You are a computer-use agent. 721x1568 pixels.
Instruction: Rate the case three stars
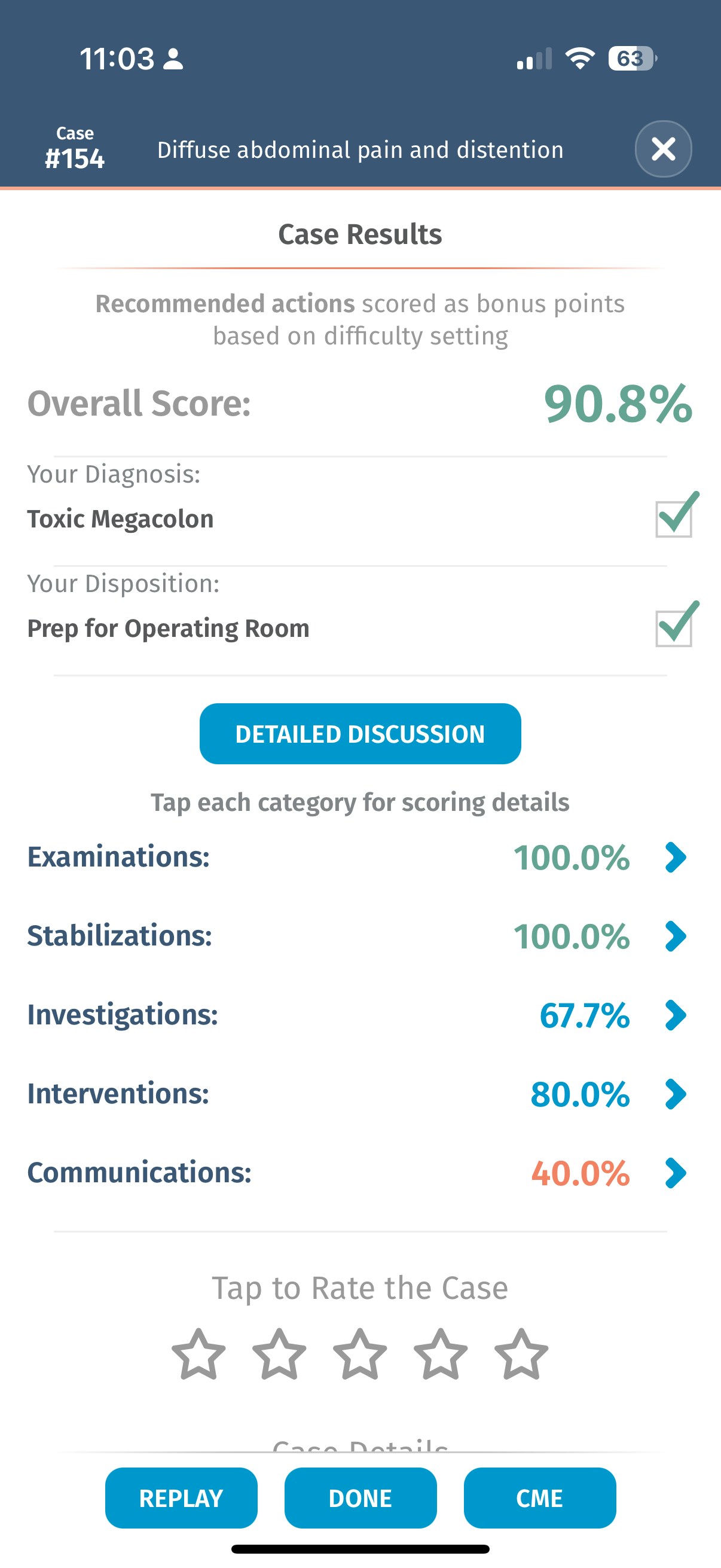[x=359, y=1355]
